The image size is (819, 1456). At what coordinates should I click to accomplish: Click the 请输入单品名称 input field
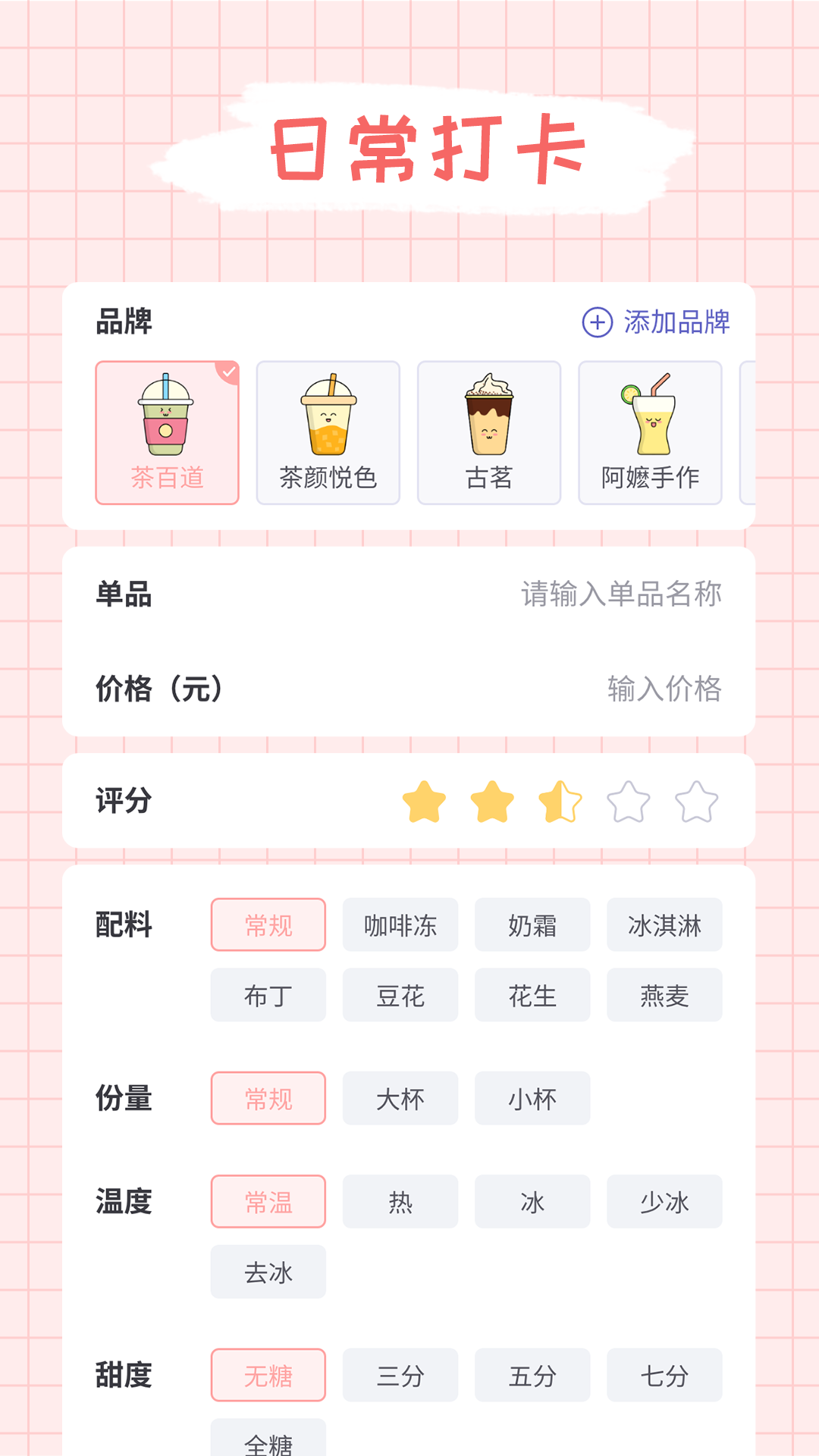pyautogui.click(x=622, y=596)
